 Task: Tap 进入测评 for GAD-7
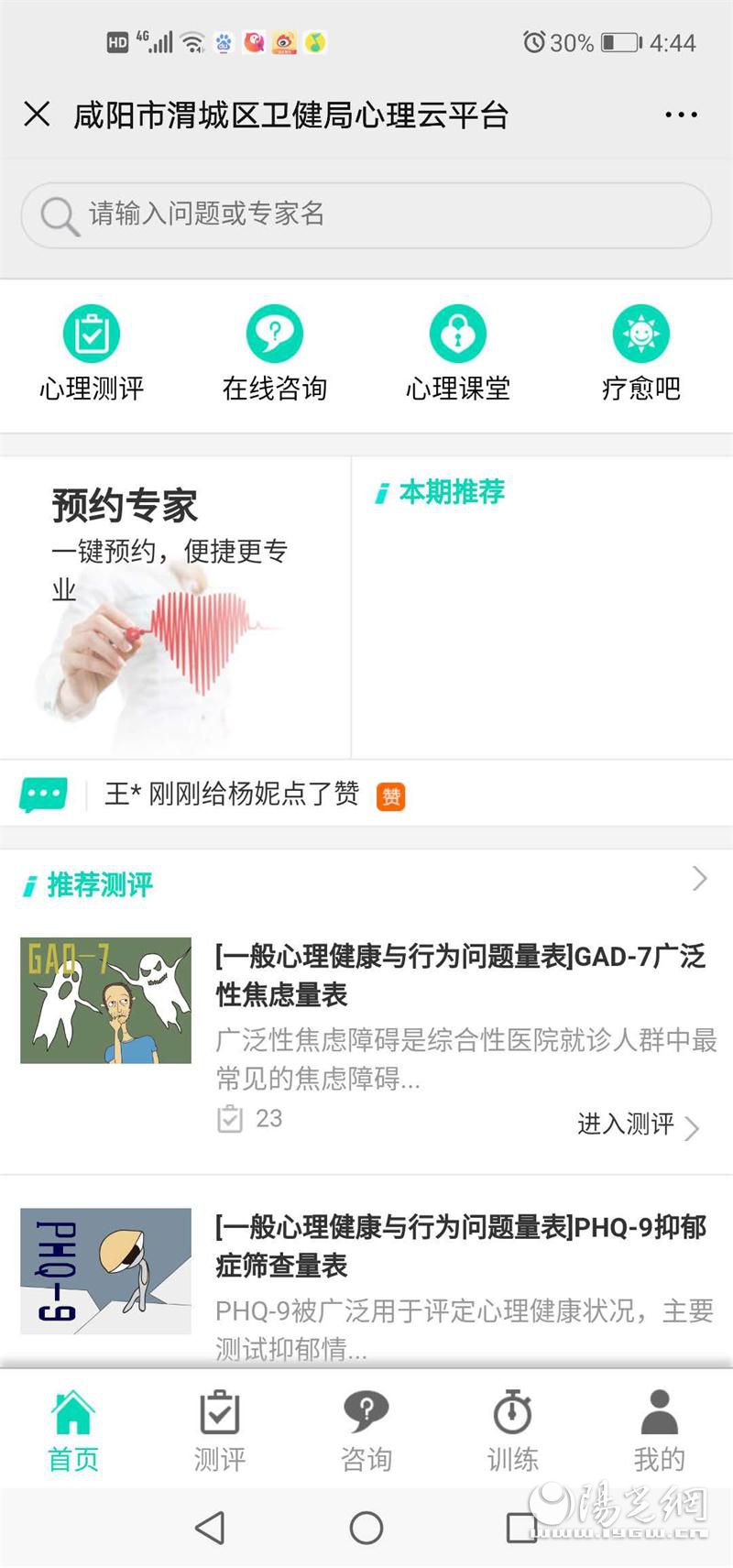(x=638, y=1124)
